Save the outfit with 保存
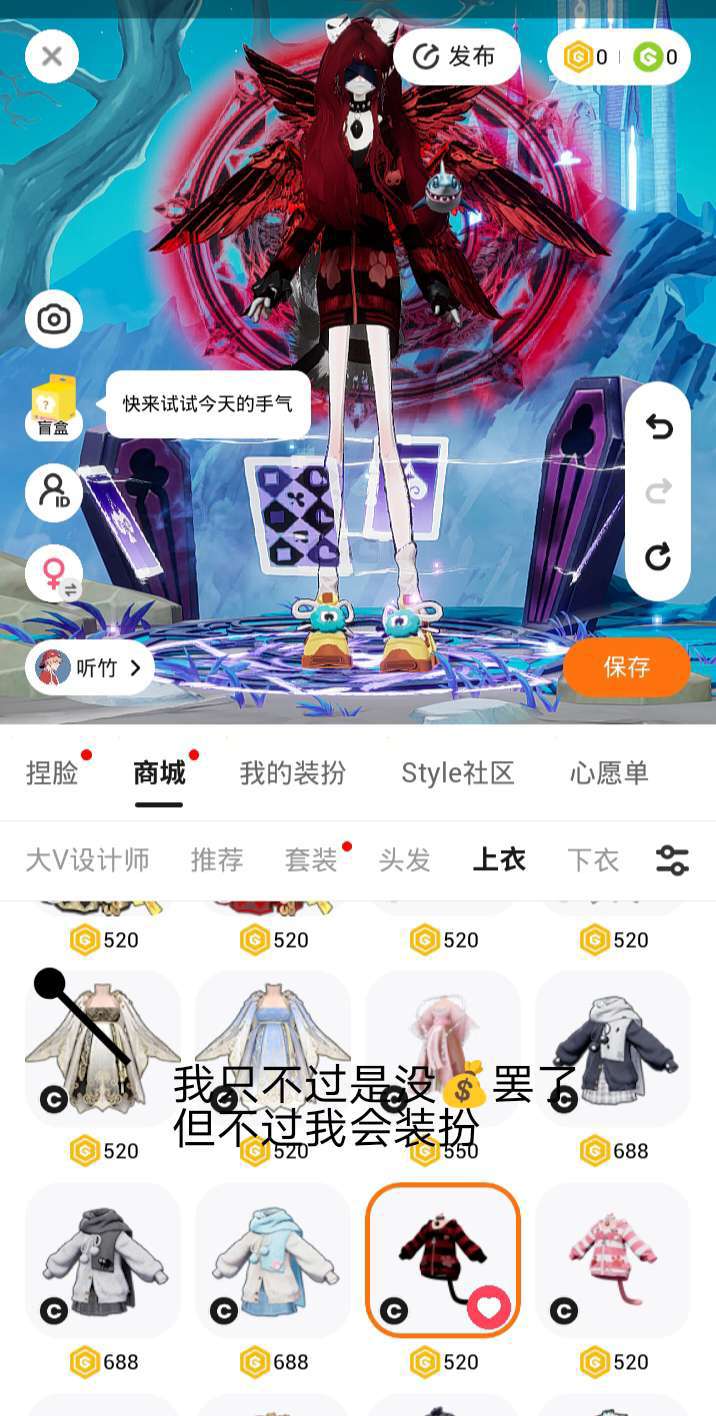Screen dimensions: 716x1416 click(x=626, y=668)
